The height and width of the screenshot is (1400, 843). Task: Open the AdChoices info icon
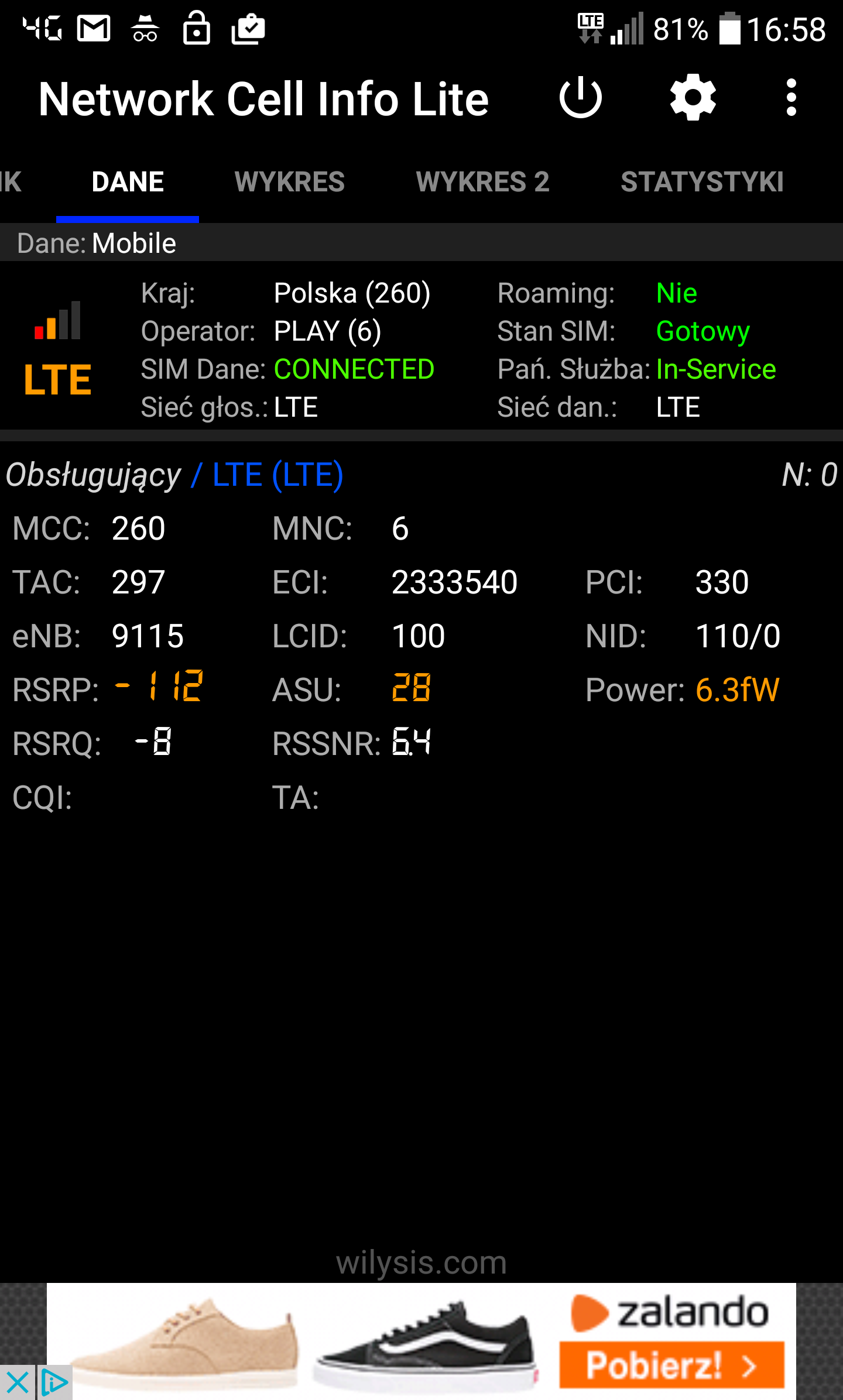pos(54,1383)
